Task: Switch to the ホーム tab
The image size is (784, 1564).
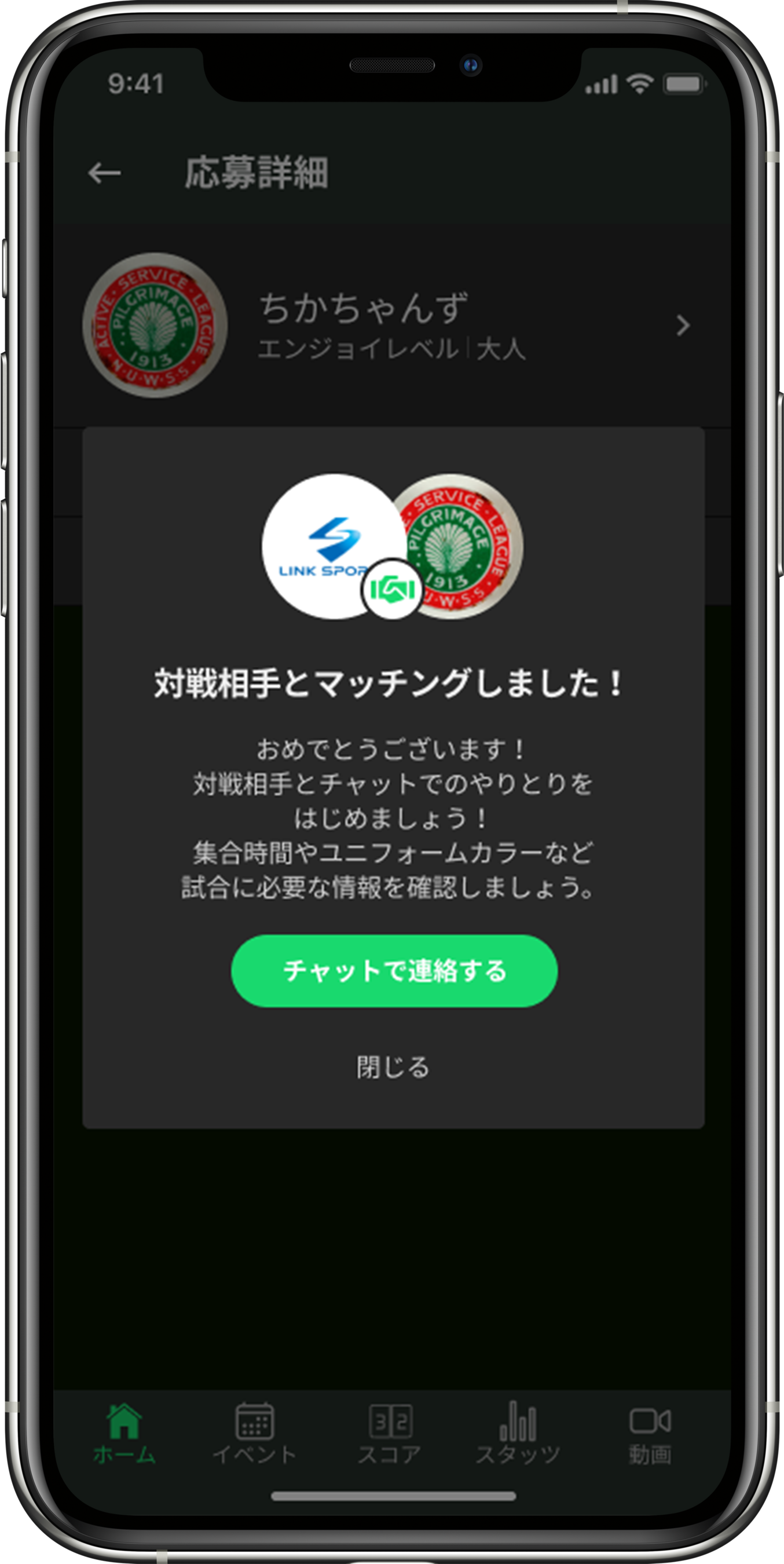Action: 124,1434
